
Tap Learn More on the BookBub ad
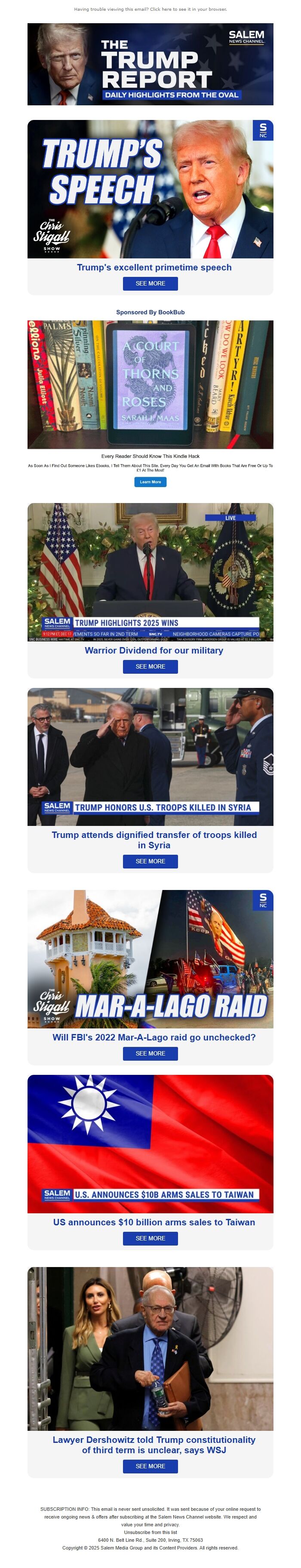pyautogui.click(x=150, y=482)
